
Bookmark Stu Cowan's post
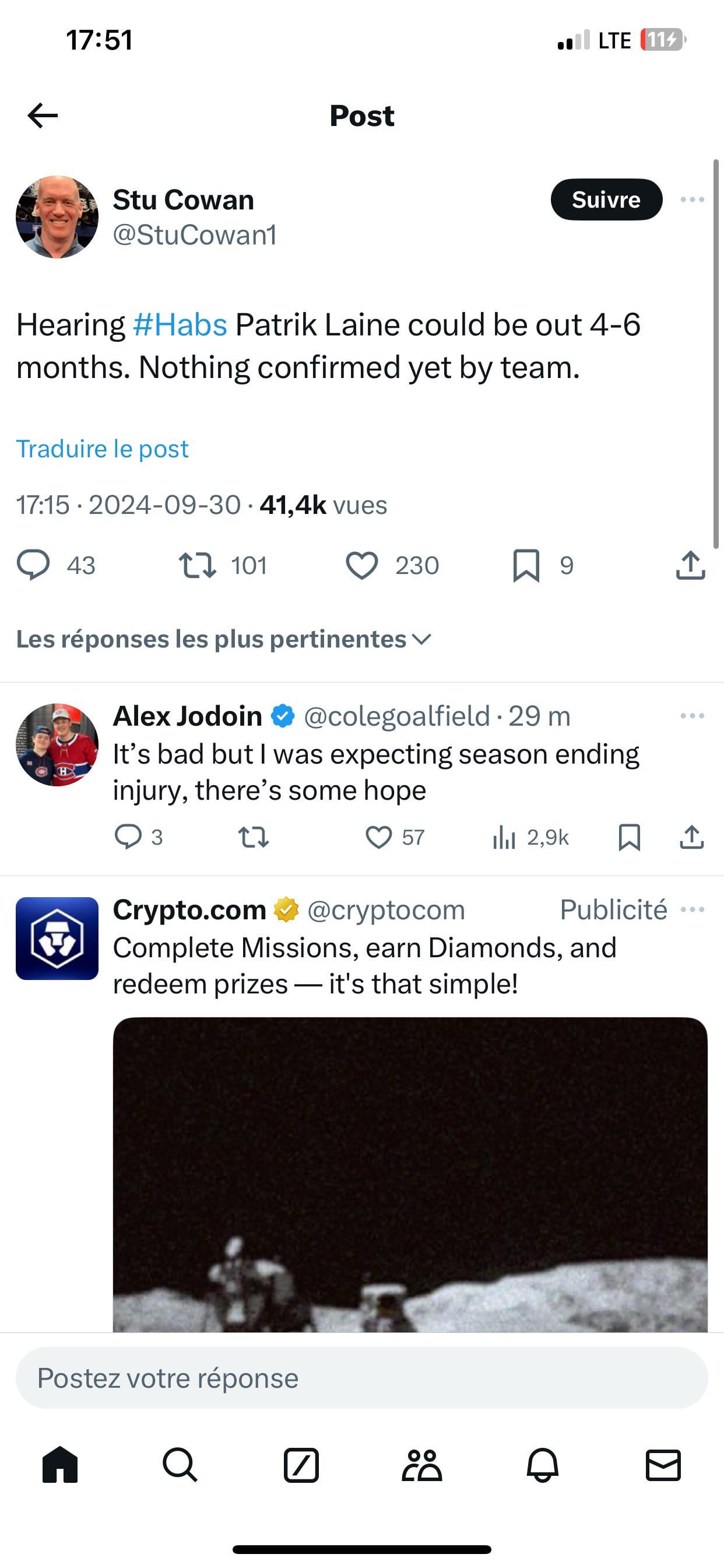pyautogui.click(x=526, y=565)
